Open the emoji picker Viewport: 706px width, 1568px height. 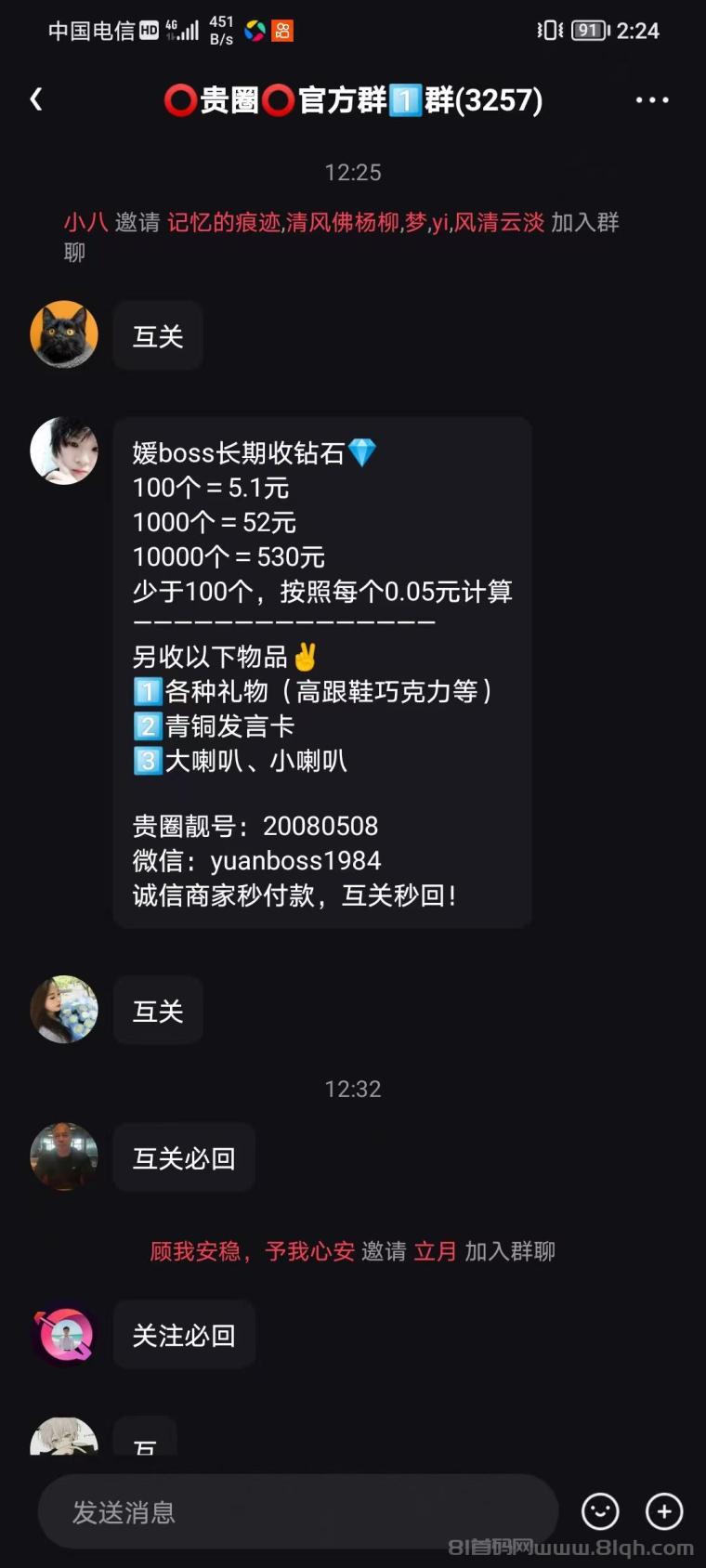(x=600, y=1511)
